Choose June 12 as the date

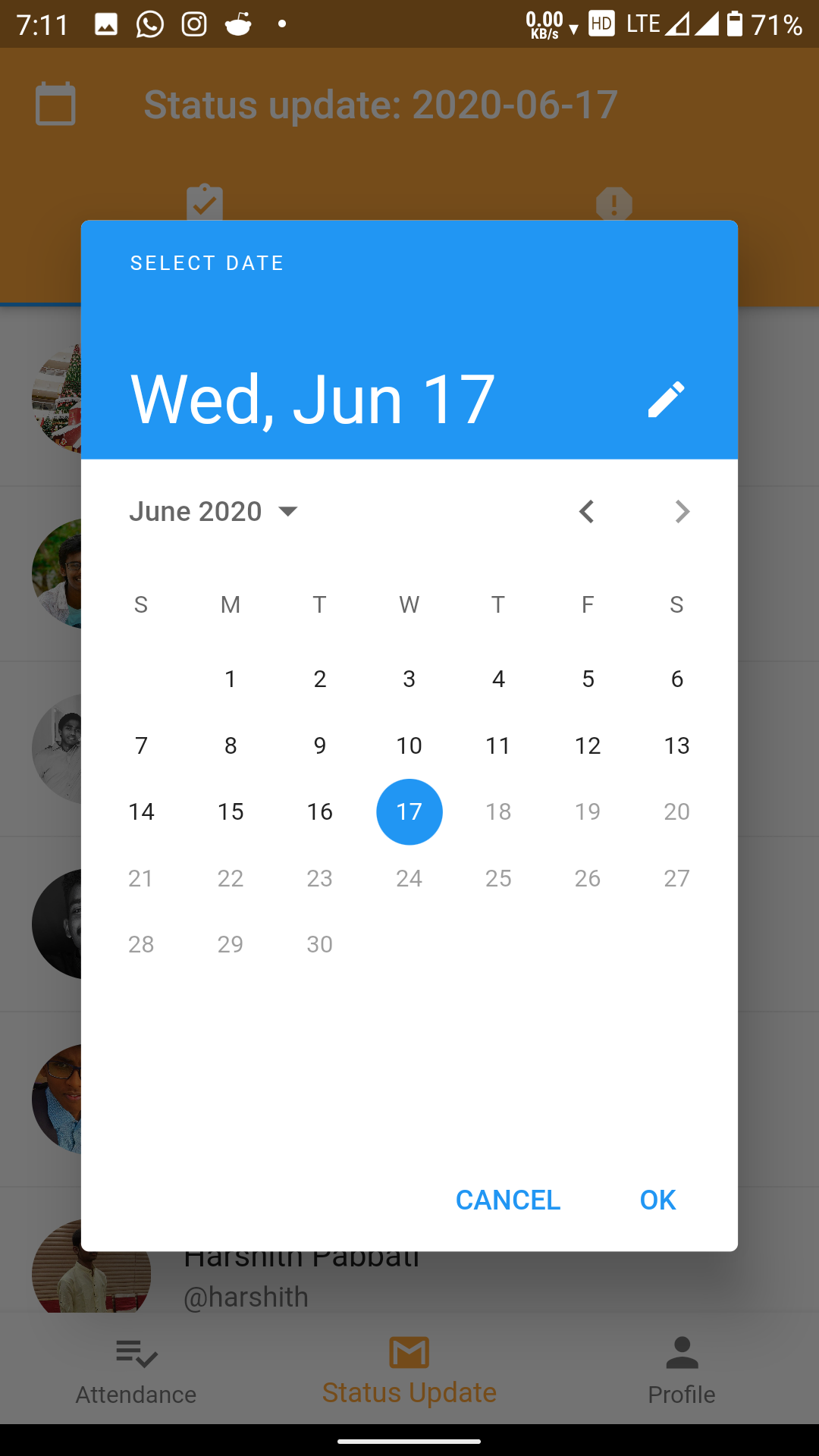click(x=588, y=745)
